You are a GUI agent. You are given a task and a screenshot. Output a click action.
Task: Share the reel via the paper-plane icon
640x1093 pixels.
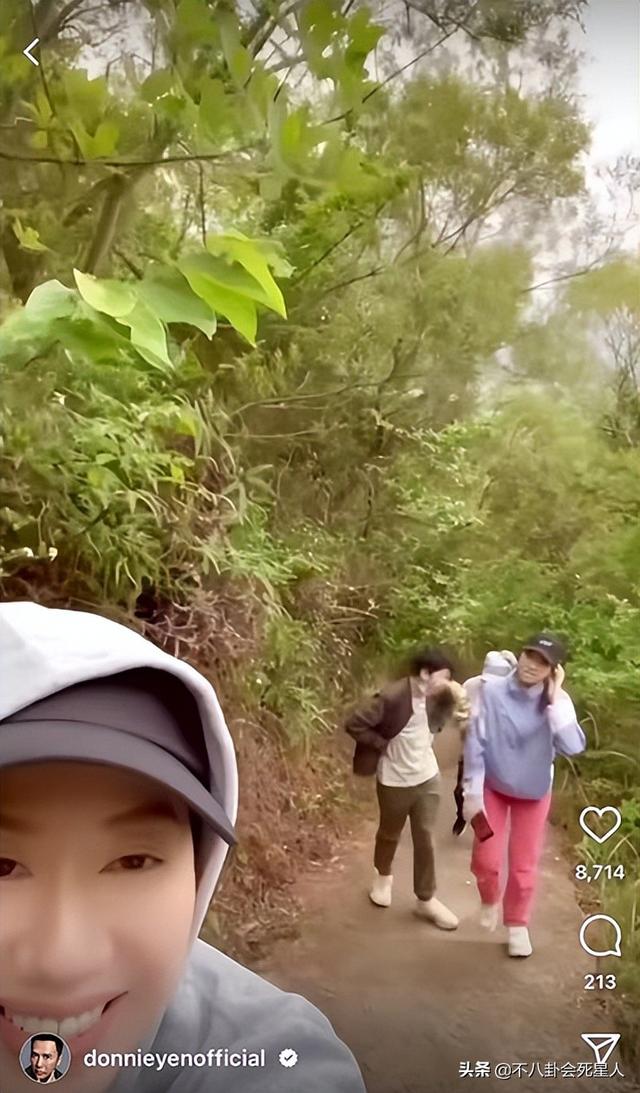pyautogui.click(x=600, y=1048)
